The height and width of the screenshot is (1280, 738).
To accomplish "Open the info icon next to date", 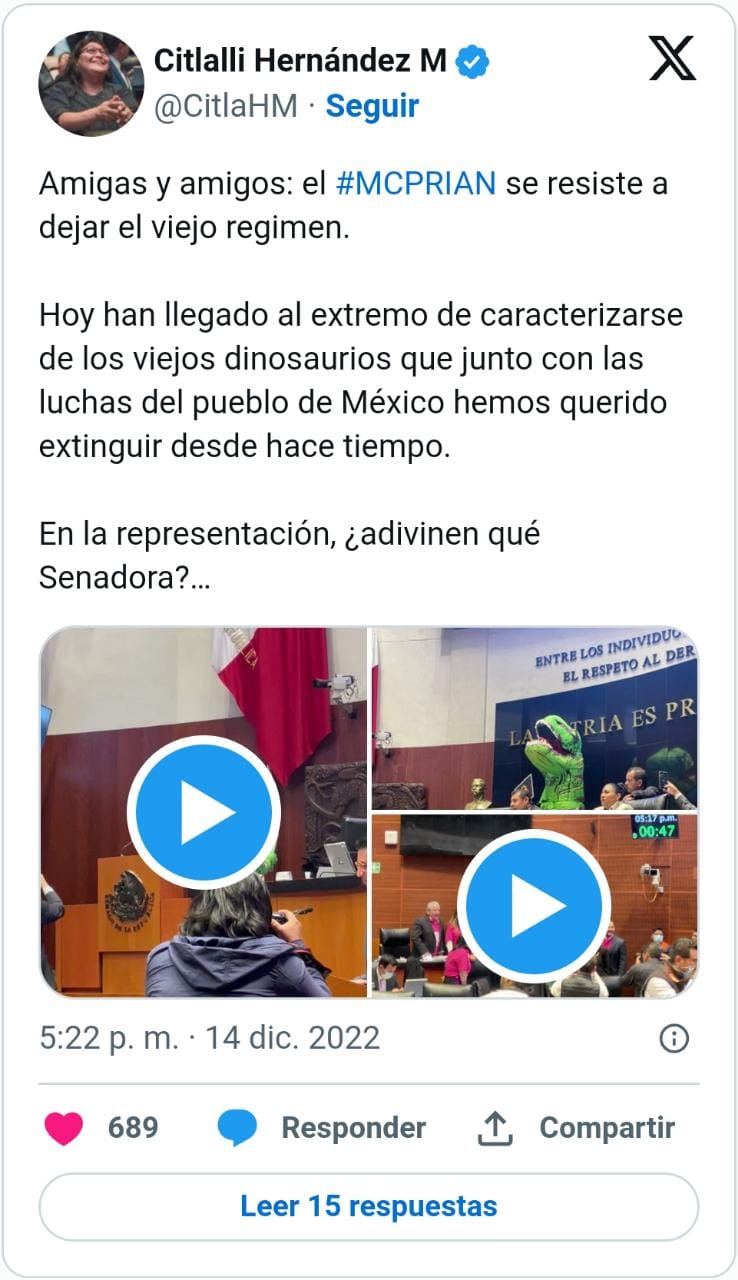I will pos(675,1039).
